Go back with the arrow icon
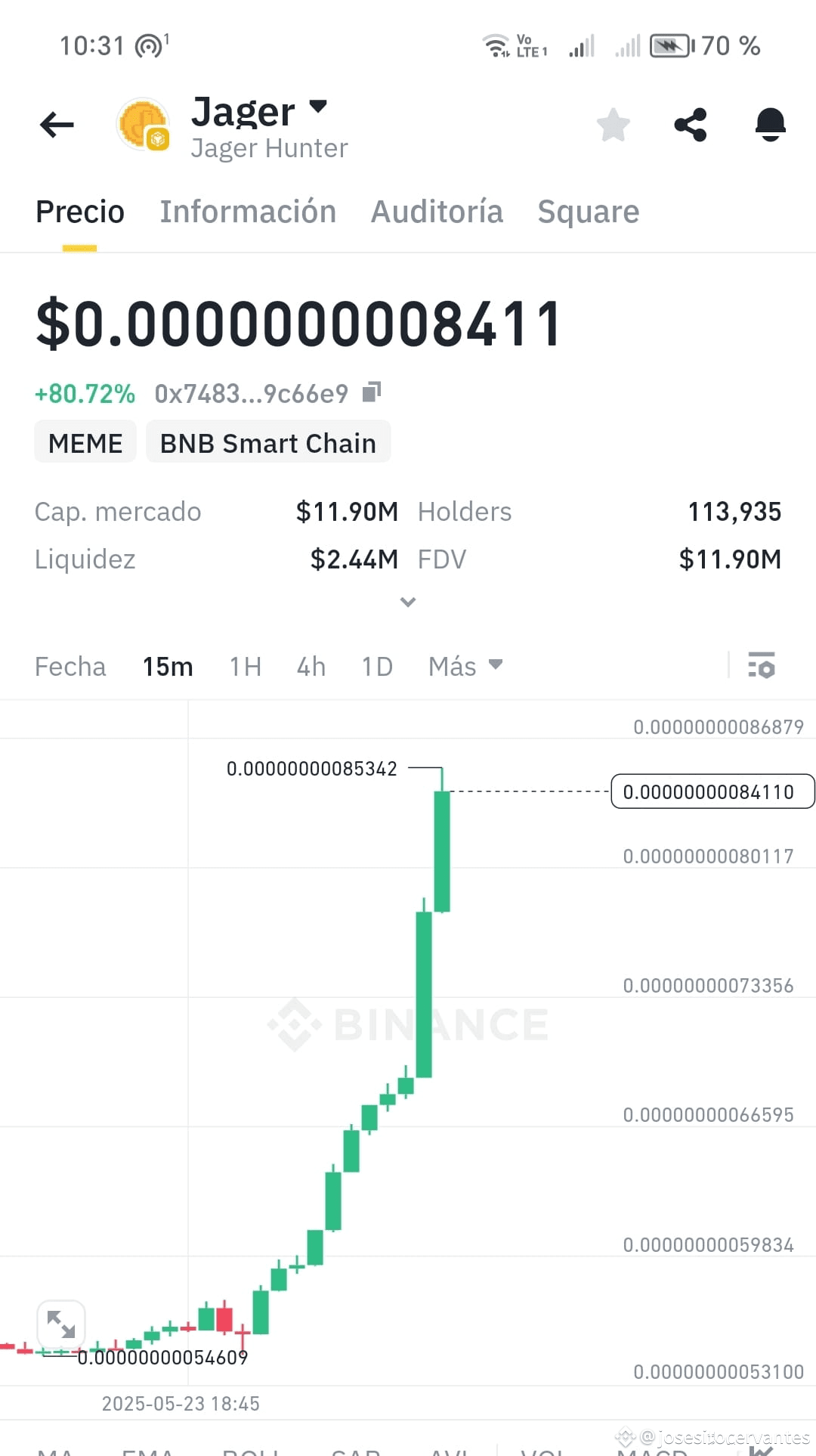The image size is (816, 1456). pyautogui.click(x=57, y=125)
